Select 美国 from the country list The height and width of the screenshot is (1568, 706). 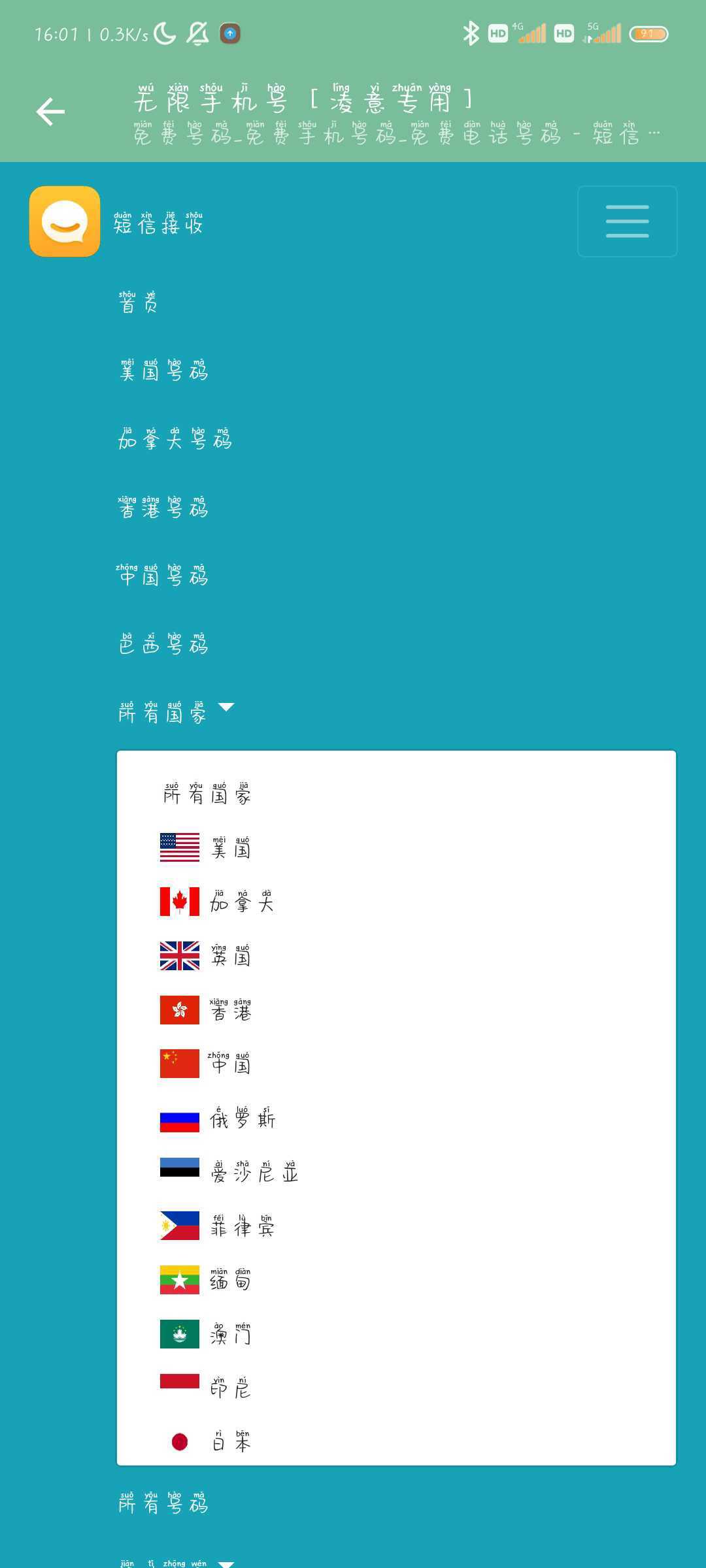(396, 848)
